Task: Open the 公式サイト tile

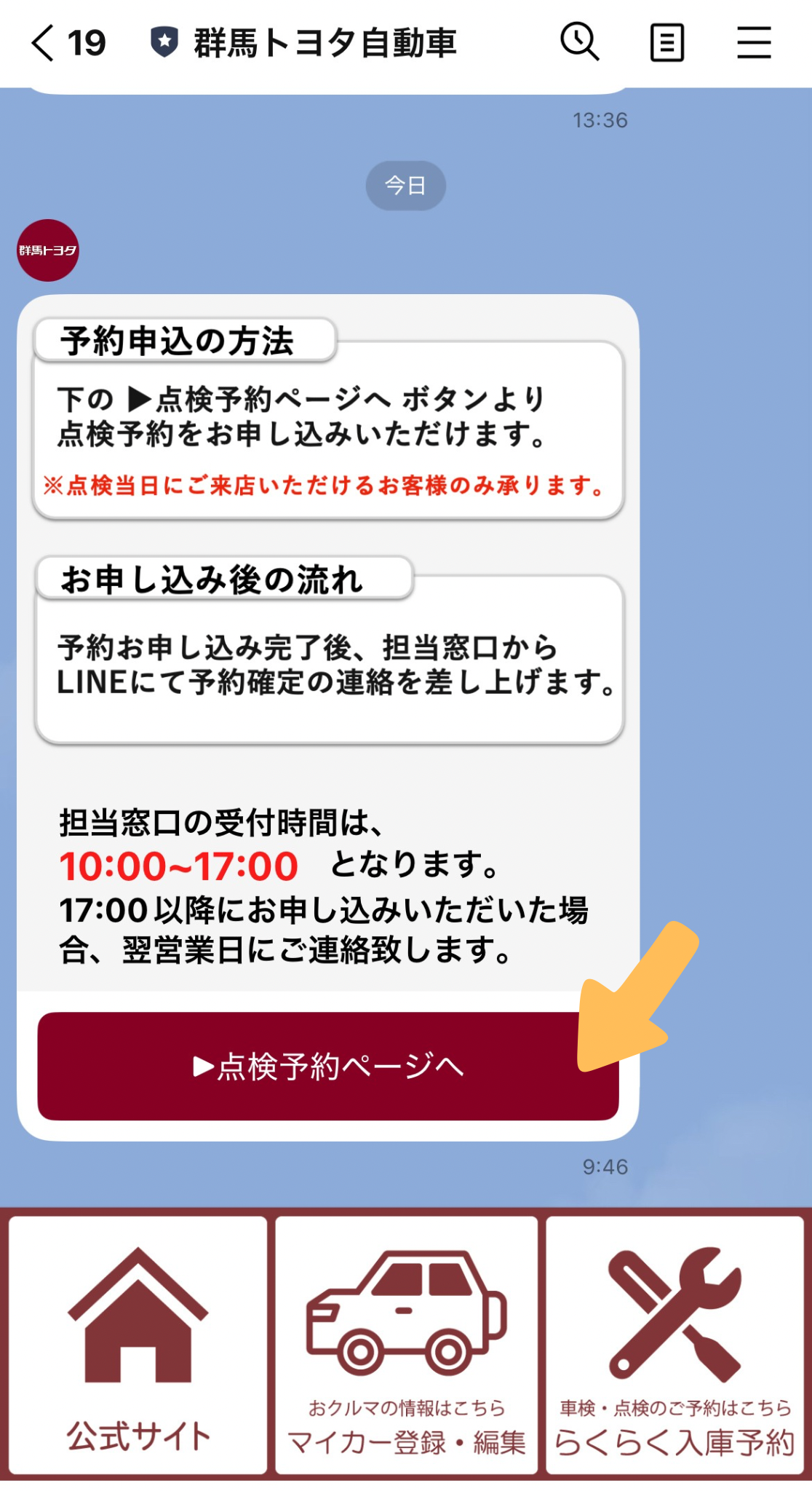Action: tap(138, 1345)
